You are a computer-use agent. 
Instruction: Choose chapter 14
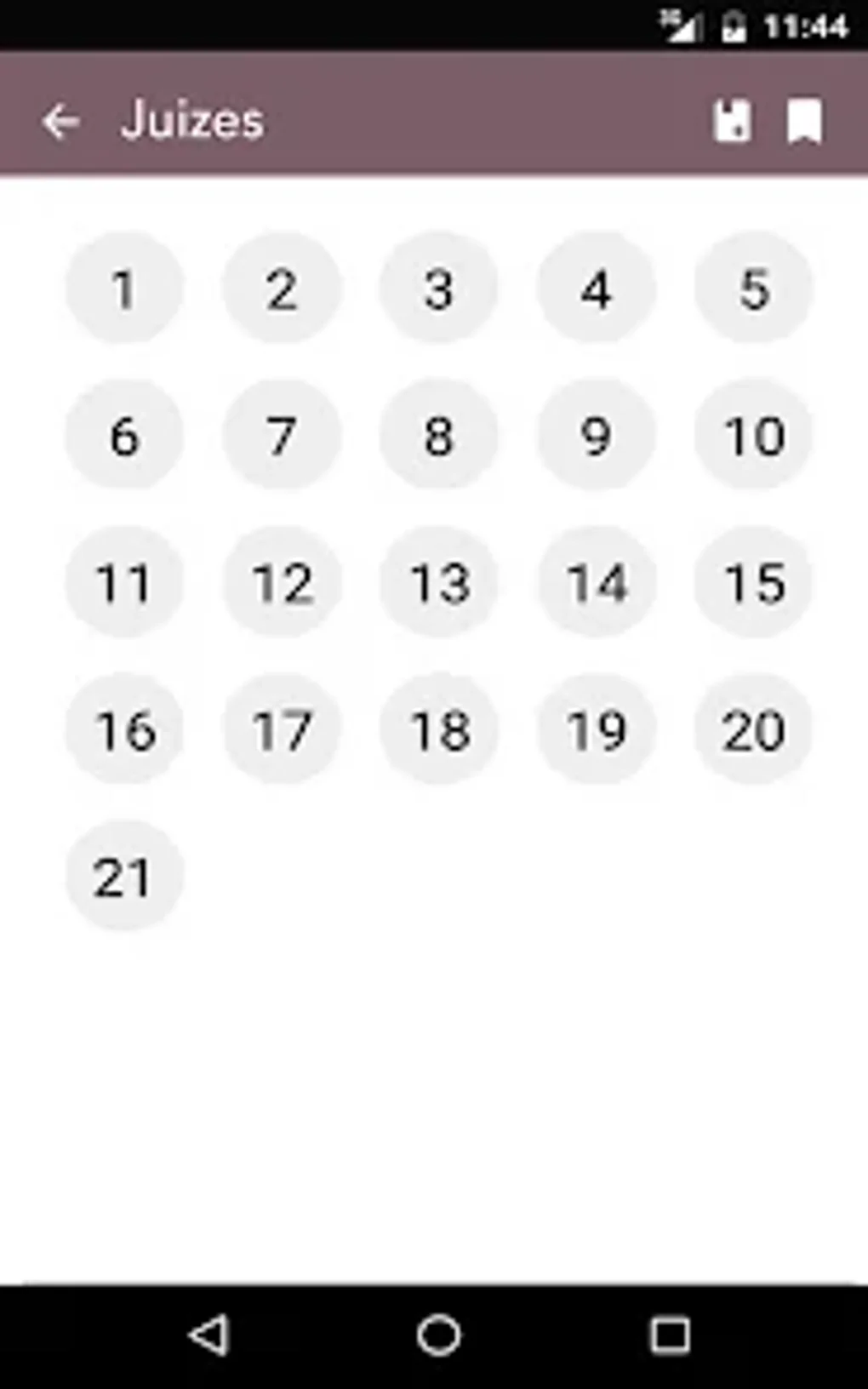[x=597, y=583]
